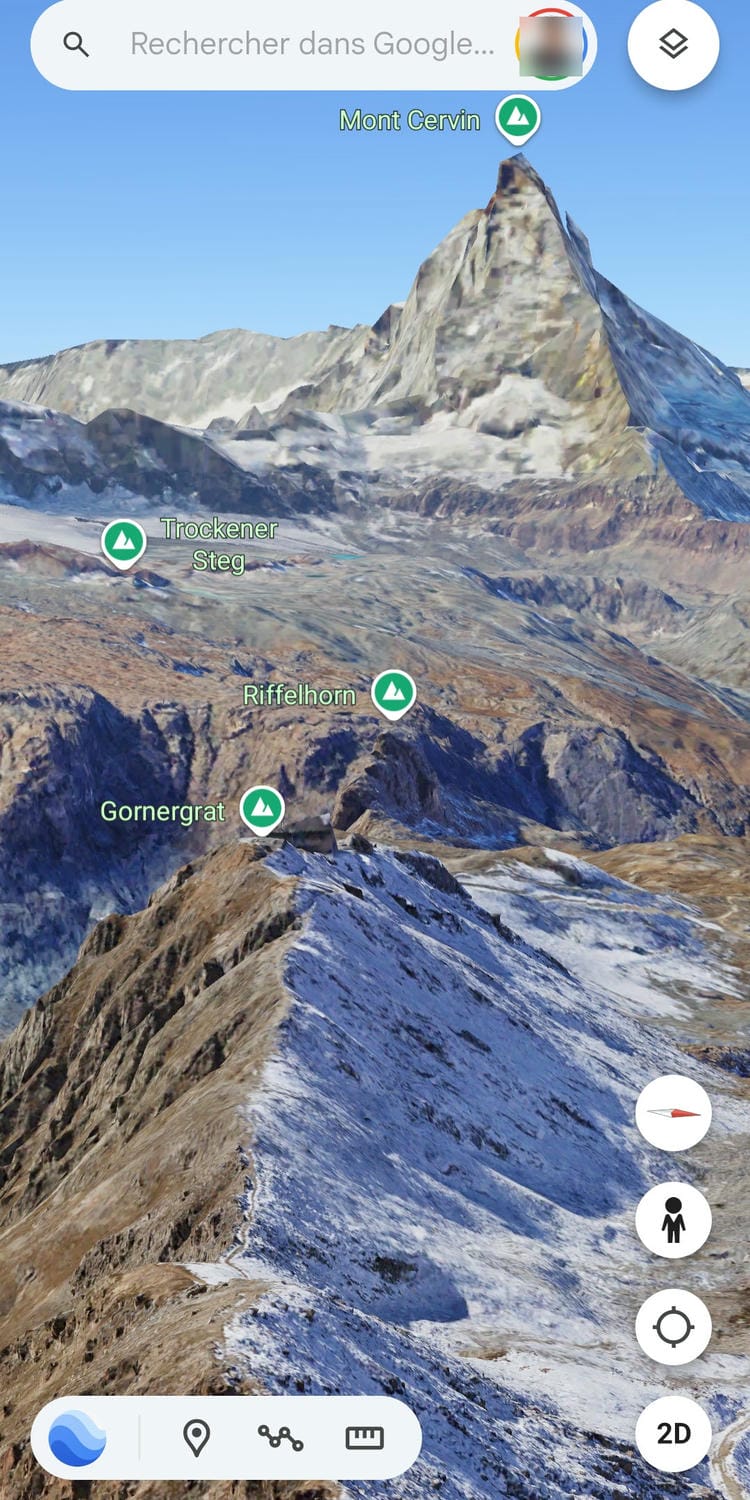This screenshot has width=750, height=1500.
Task: Open the blue Google Earth home icon
Action: 77,1438
